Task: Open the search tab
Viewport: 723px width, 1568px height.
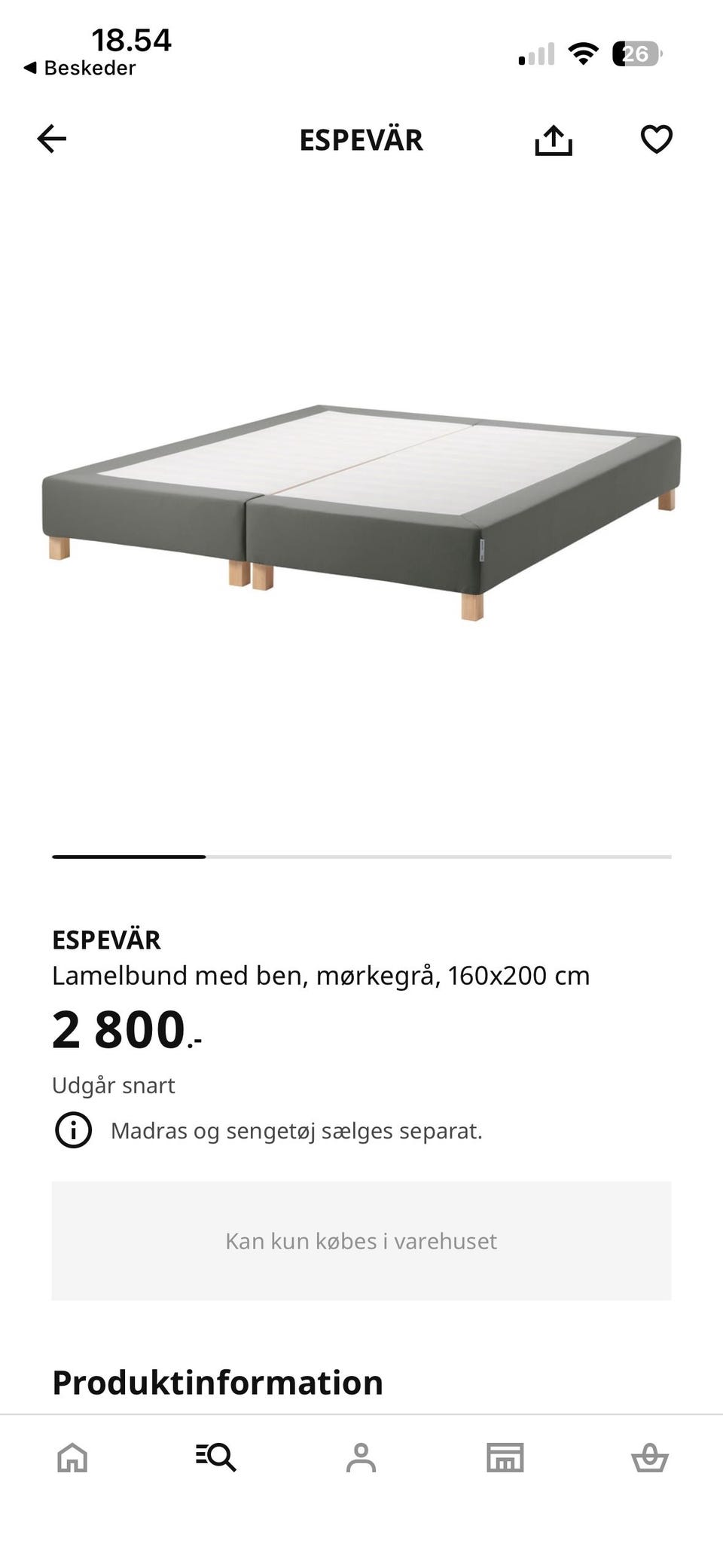Action: point(217,1456)
